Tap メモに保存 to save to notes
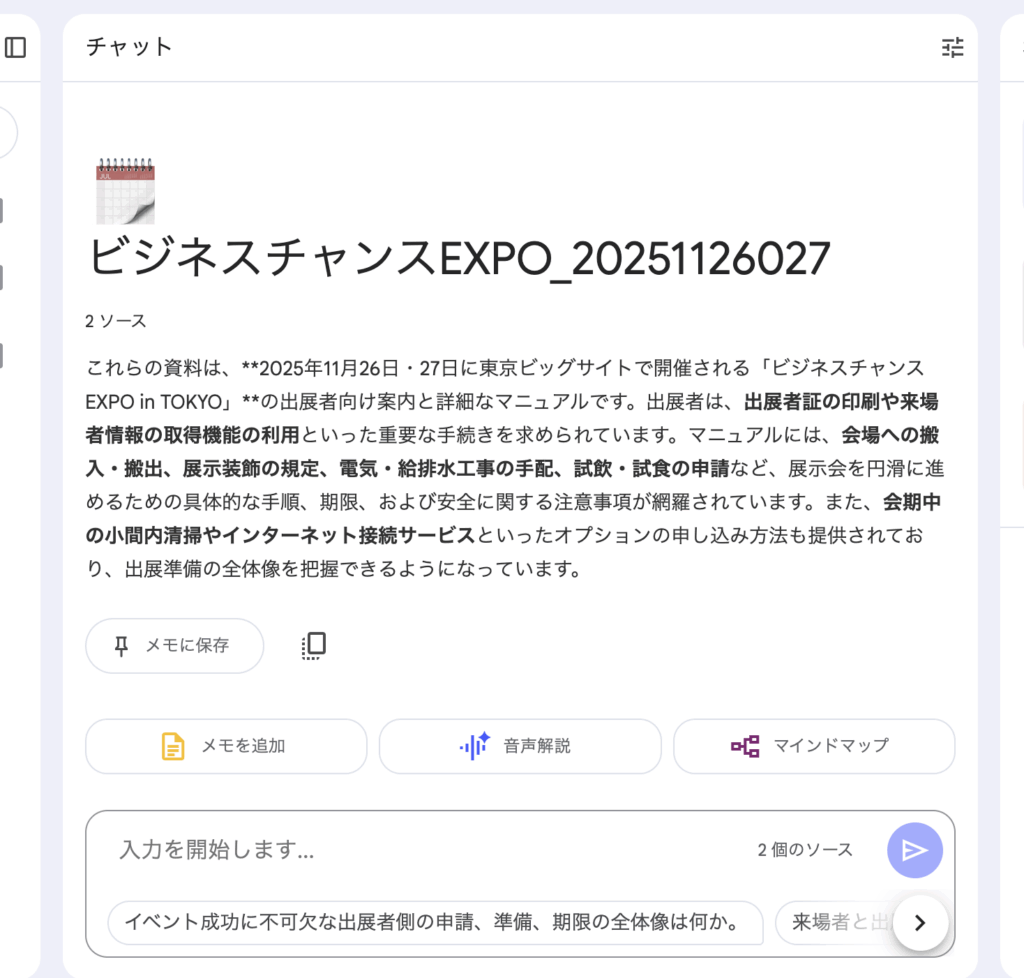1024x978 pixels. [x=174, y=646]
